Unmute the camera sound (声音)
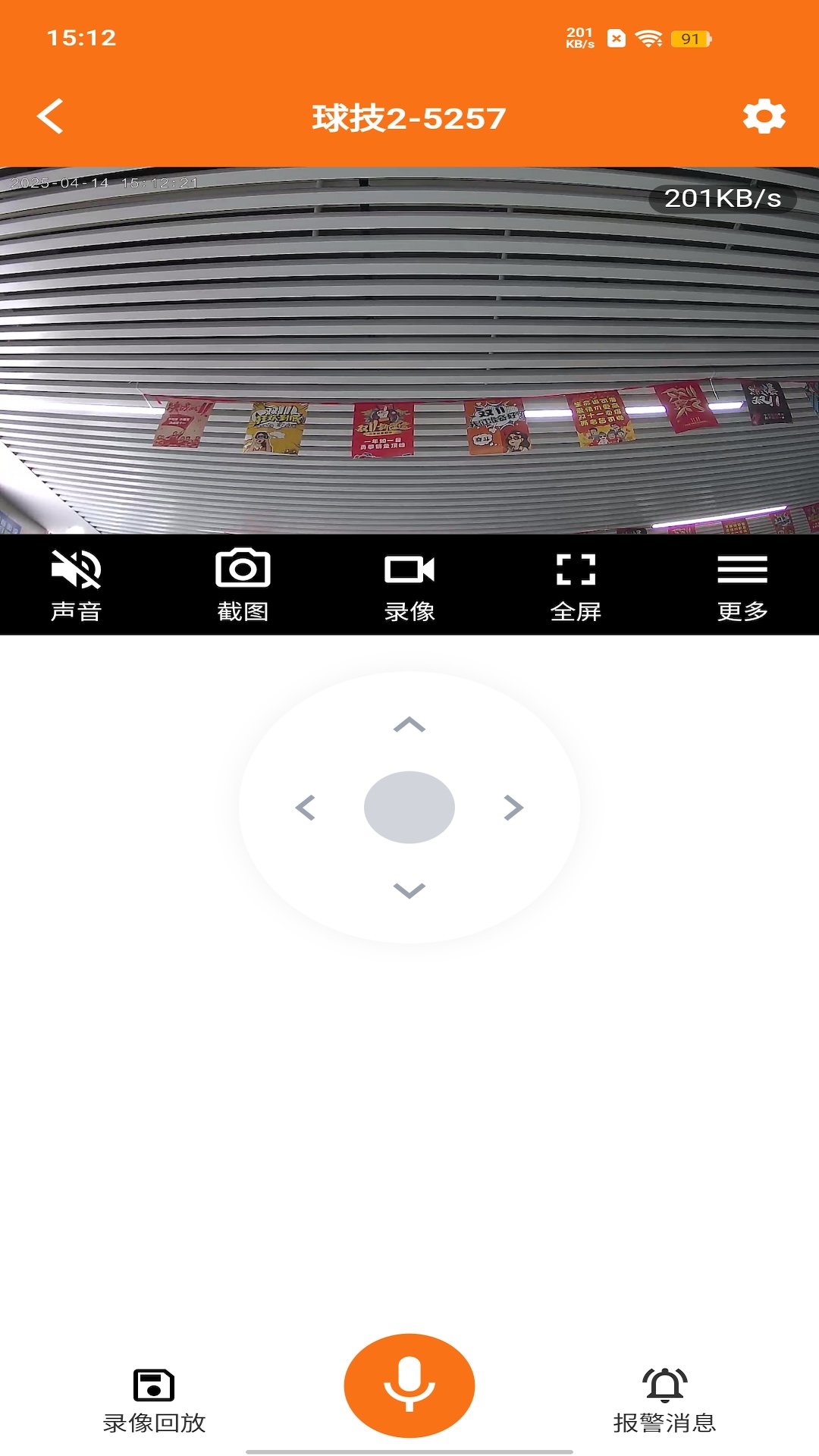The height and width of the screenshot is (1456, 819). [76, 585]
